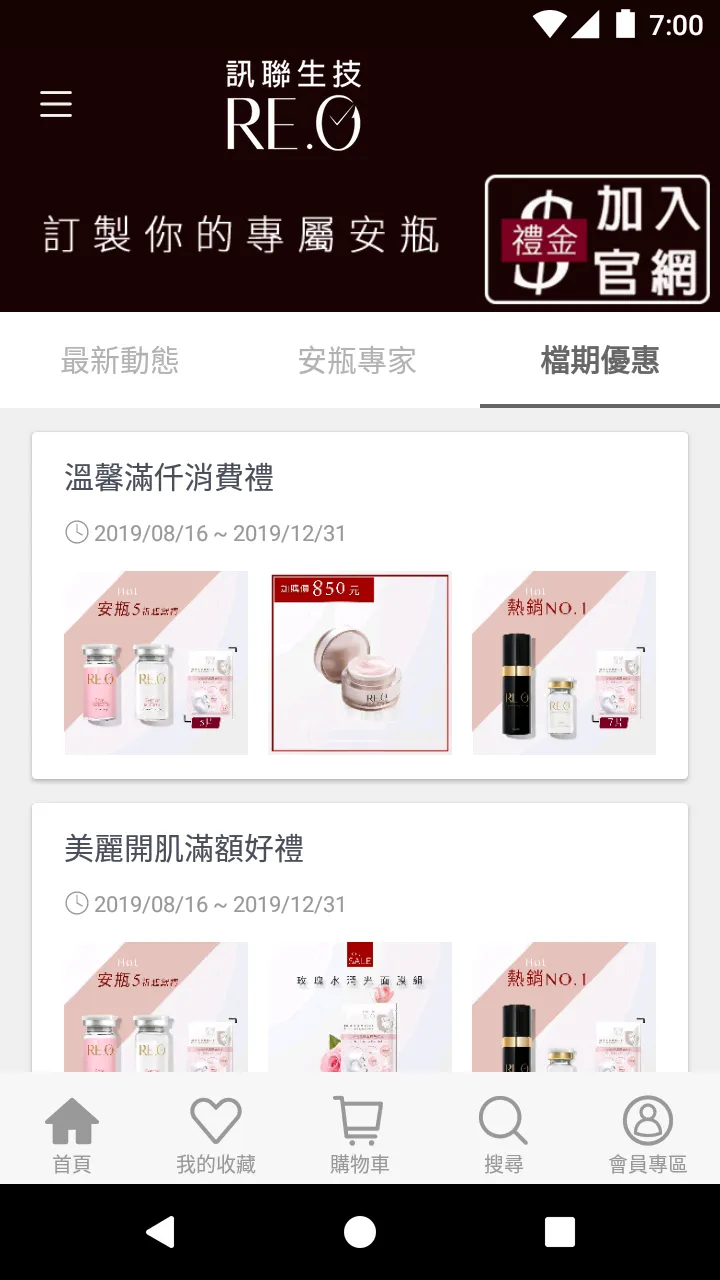Open 我的收藏 favorites
The width and height of the screenshot is (720, 1280).
click(x=216, y=1134)
